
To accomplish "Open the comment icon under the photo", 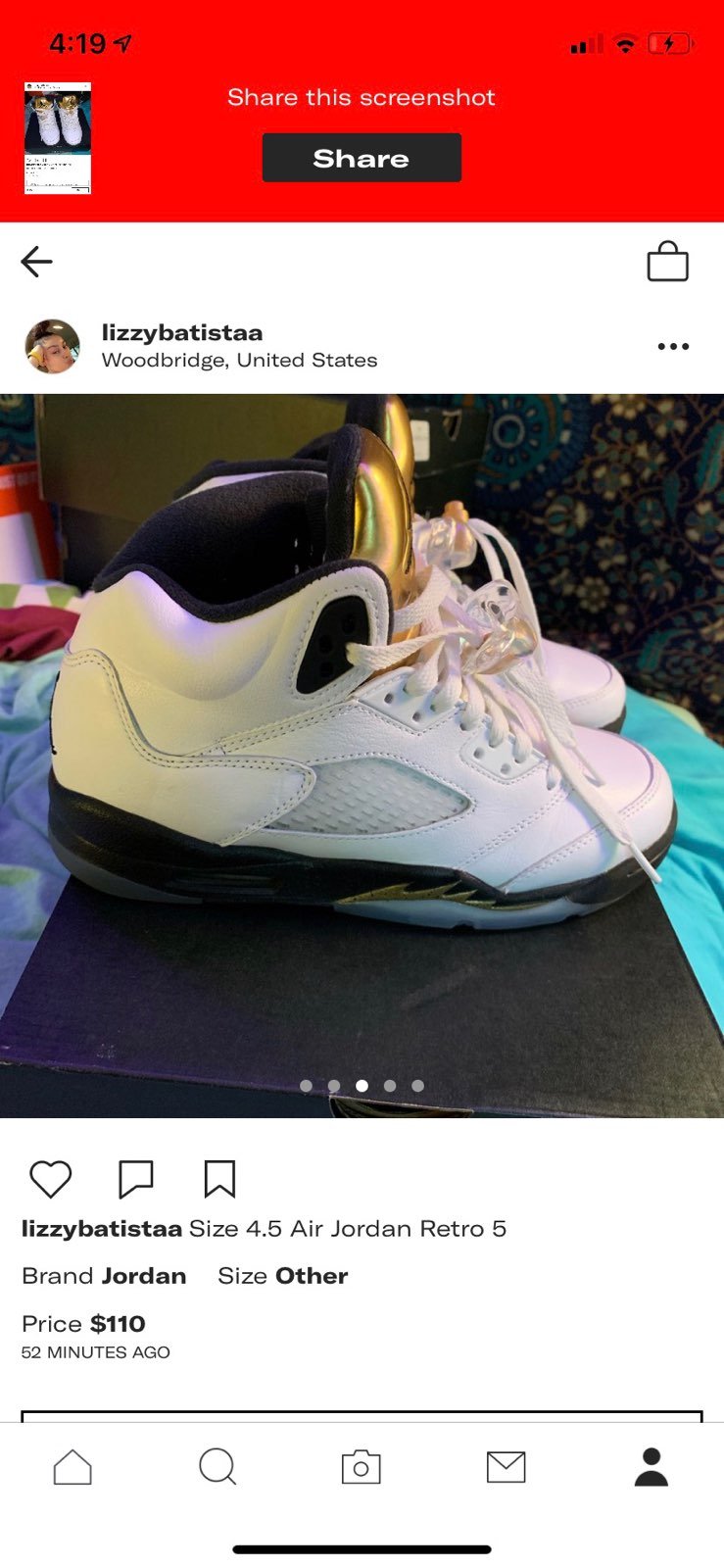I will tap(136, 1179).
